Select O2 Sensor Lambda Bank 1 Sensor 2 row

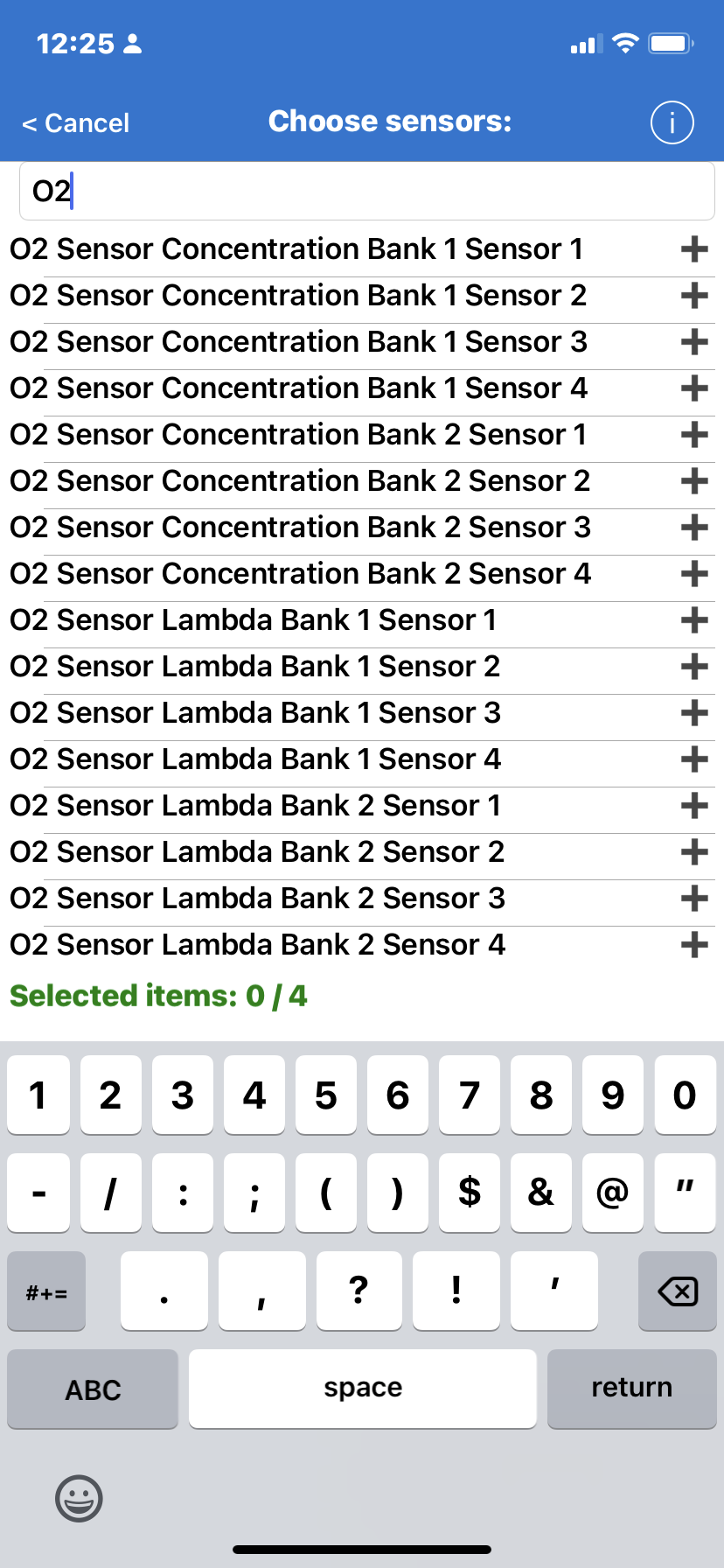362,667
